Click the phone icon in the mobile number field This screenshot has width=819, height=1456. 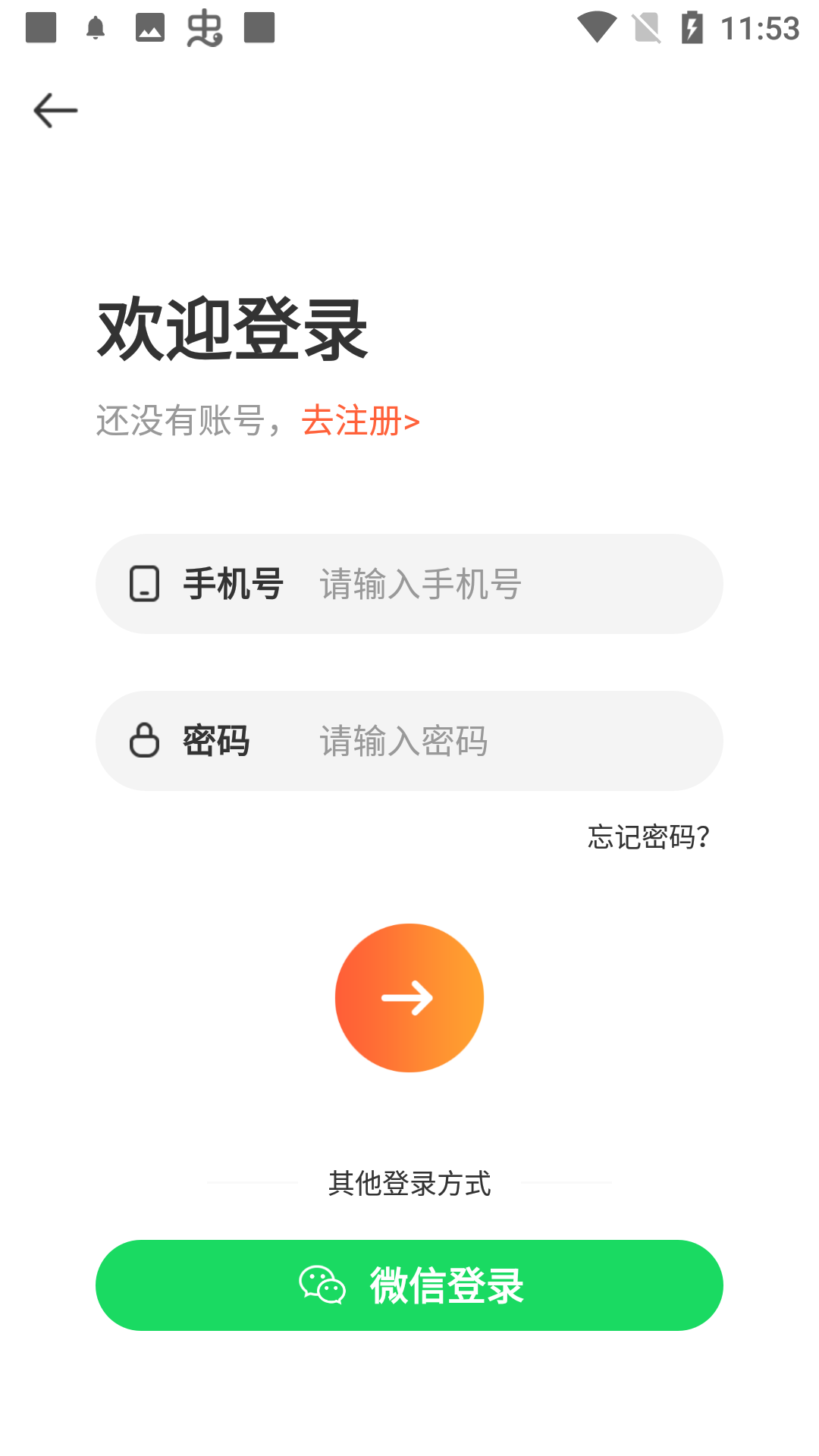(145, 583)
